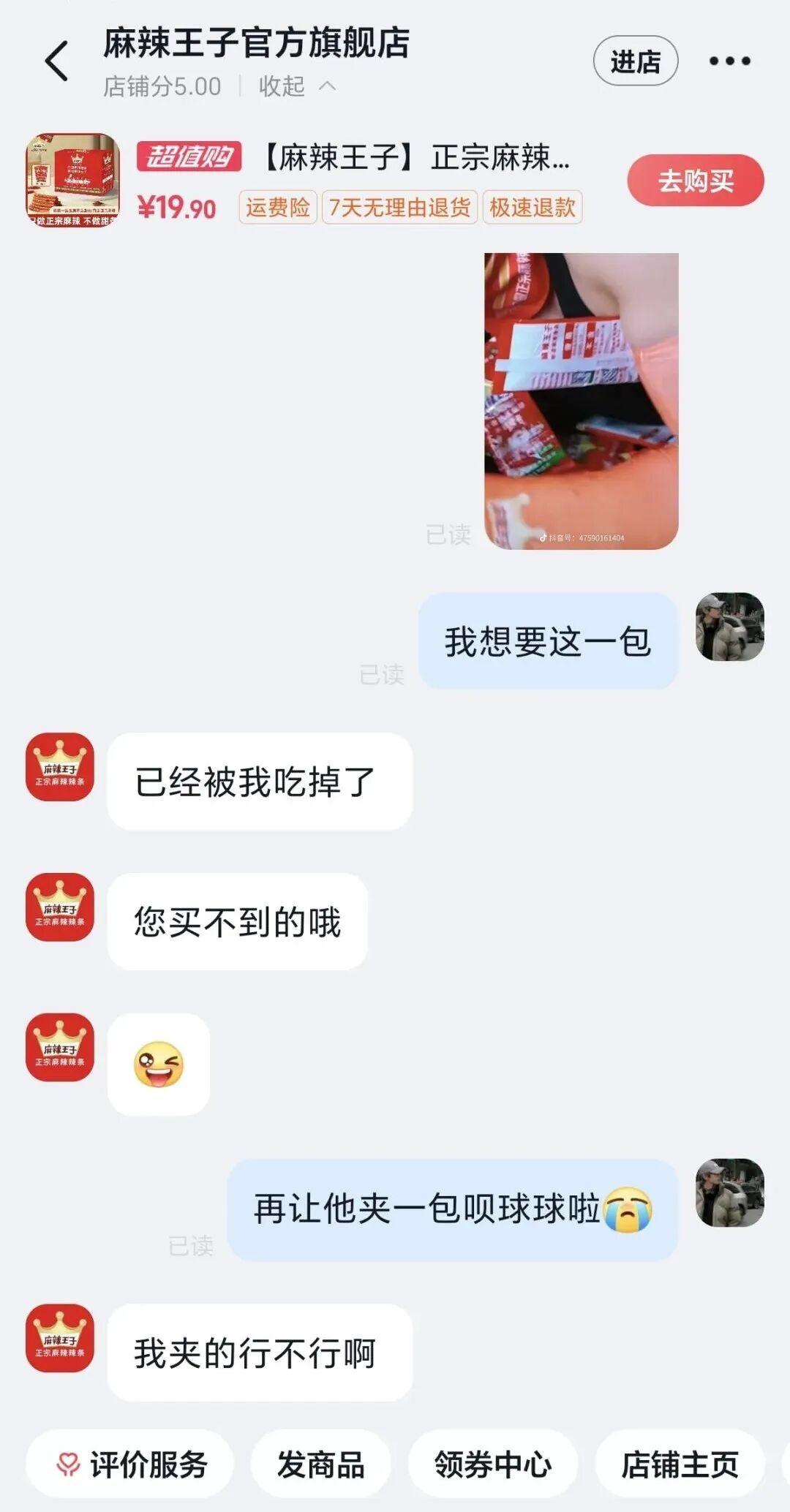
Task: Click the 运费险 shipping insurance tag
Action: tap(277, 208)
